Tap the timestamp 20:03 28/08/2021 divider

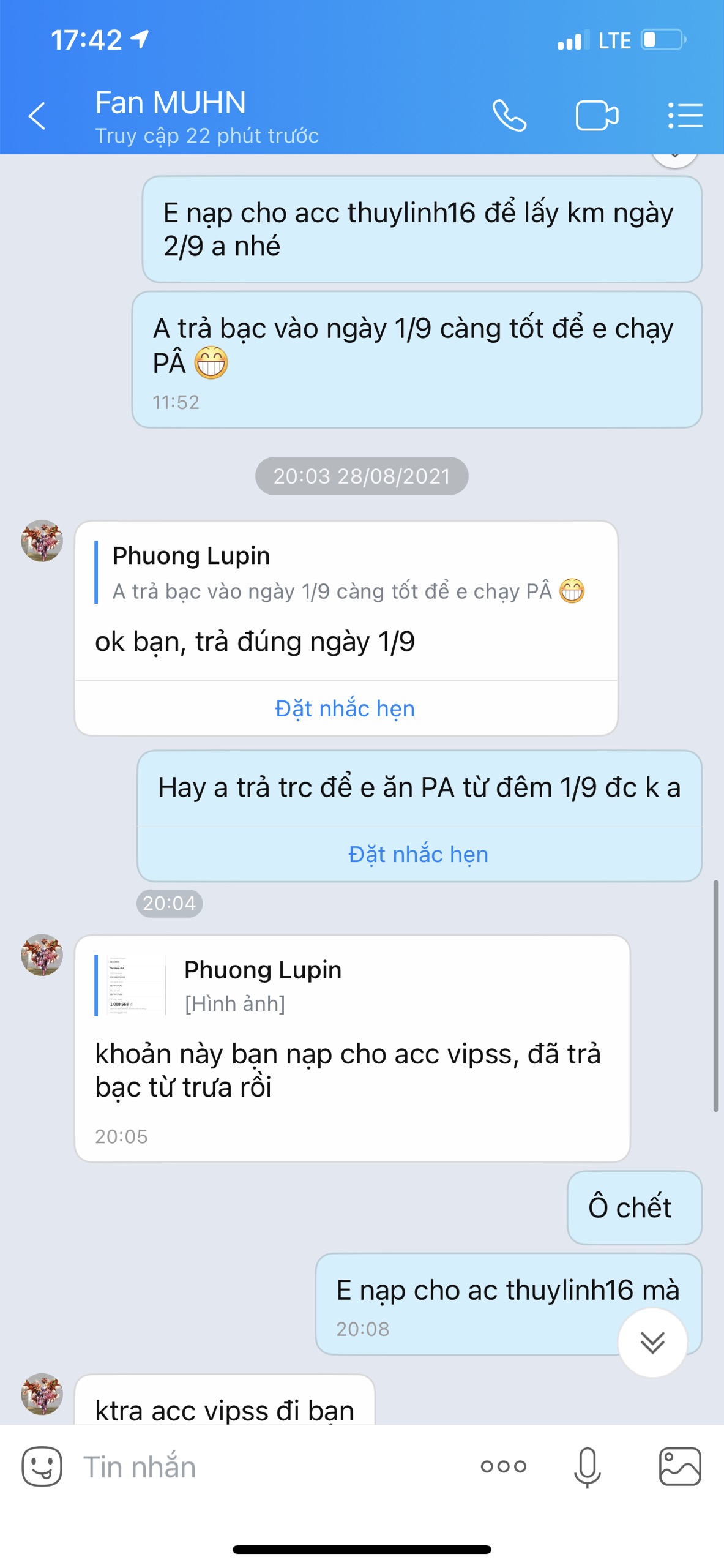coord(362,475)
